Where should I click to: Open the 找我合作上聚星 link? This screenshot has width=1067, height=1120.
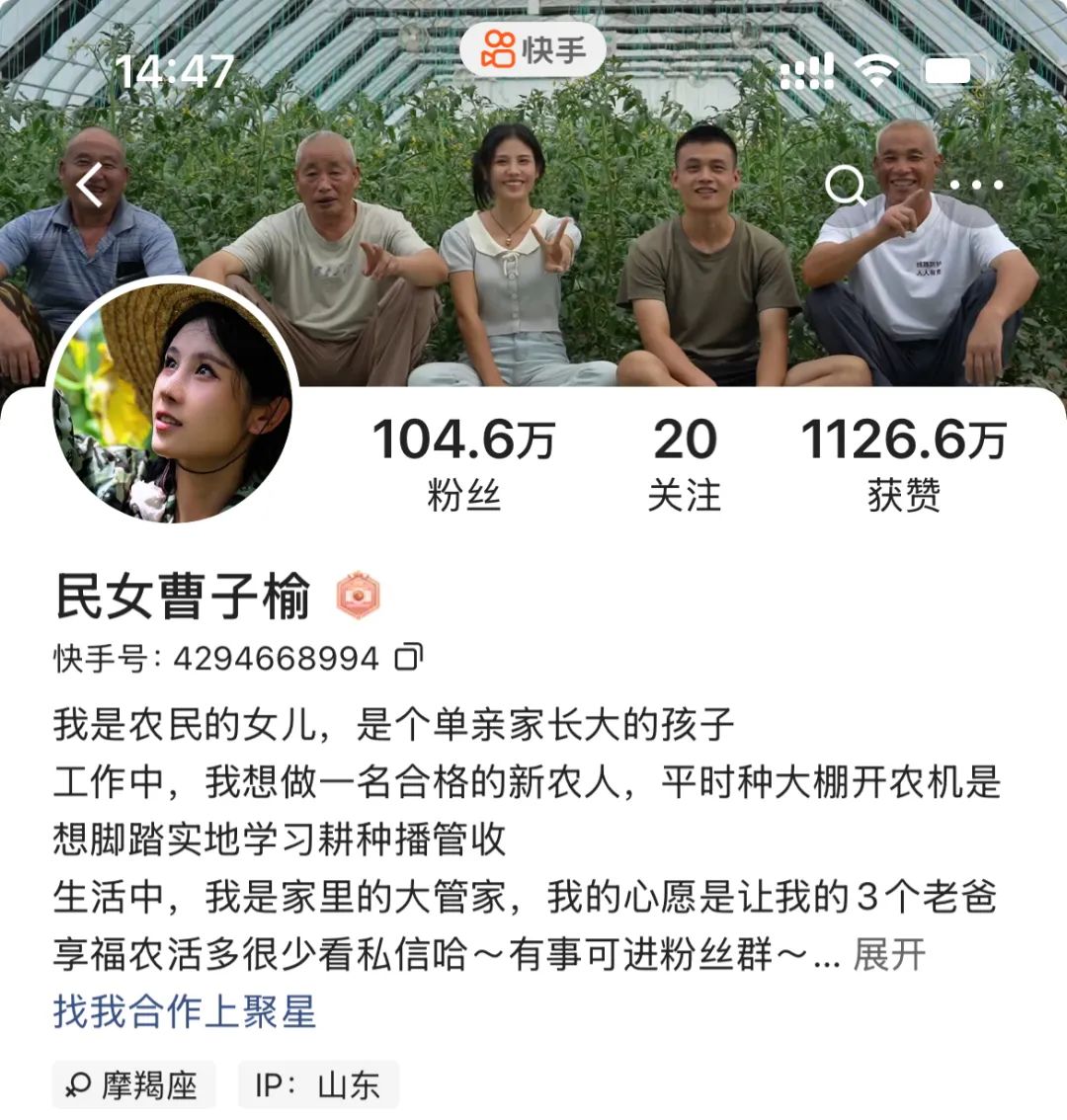185,1012
